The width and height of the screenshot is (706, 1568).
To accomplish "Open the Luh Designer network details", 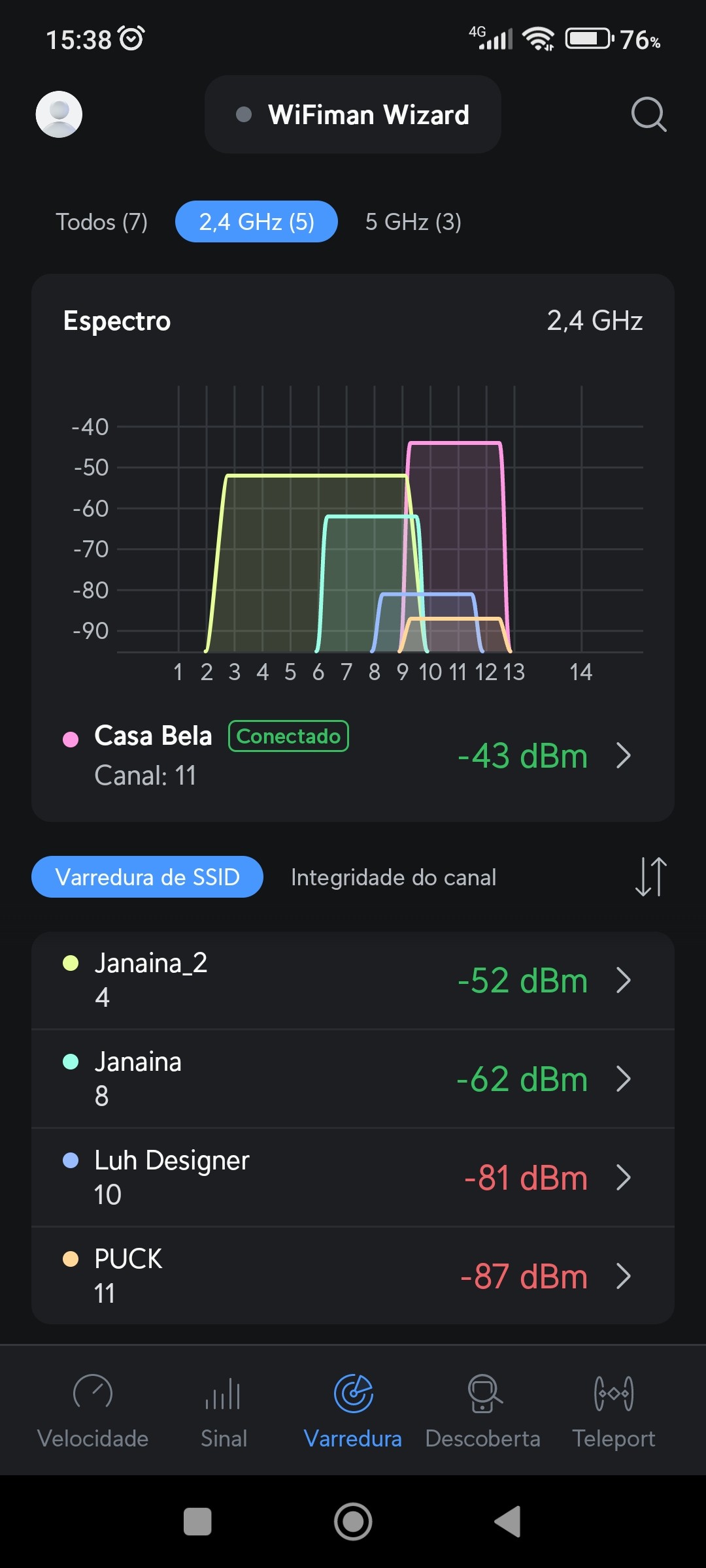I will tap(353, 1177).
